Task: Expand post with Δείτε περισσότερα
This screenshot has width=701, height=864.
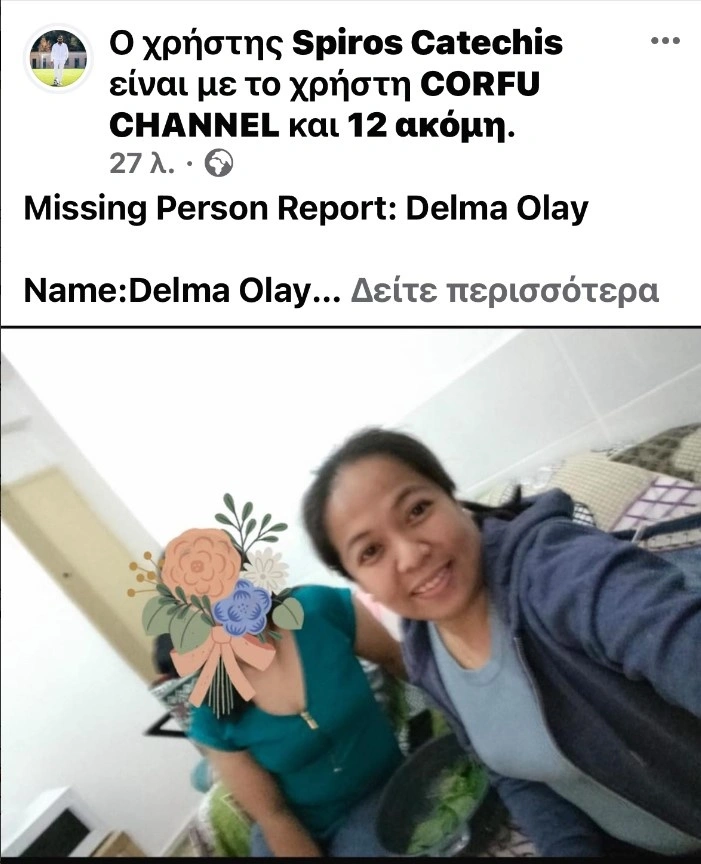Action: point(502,291)
